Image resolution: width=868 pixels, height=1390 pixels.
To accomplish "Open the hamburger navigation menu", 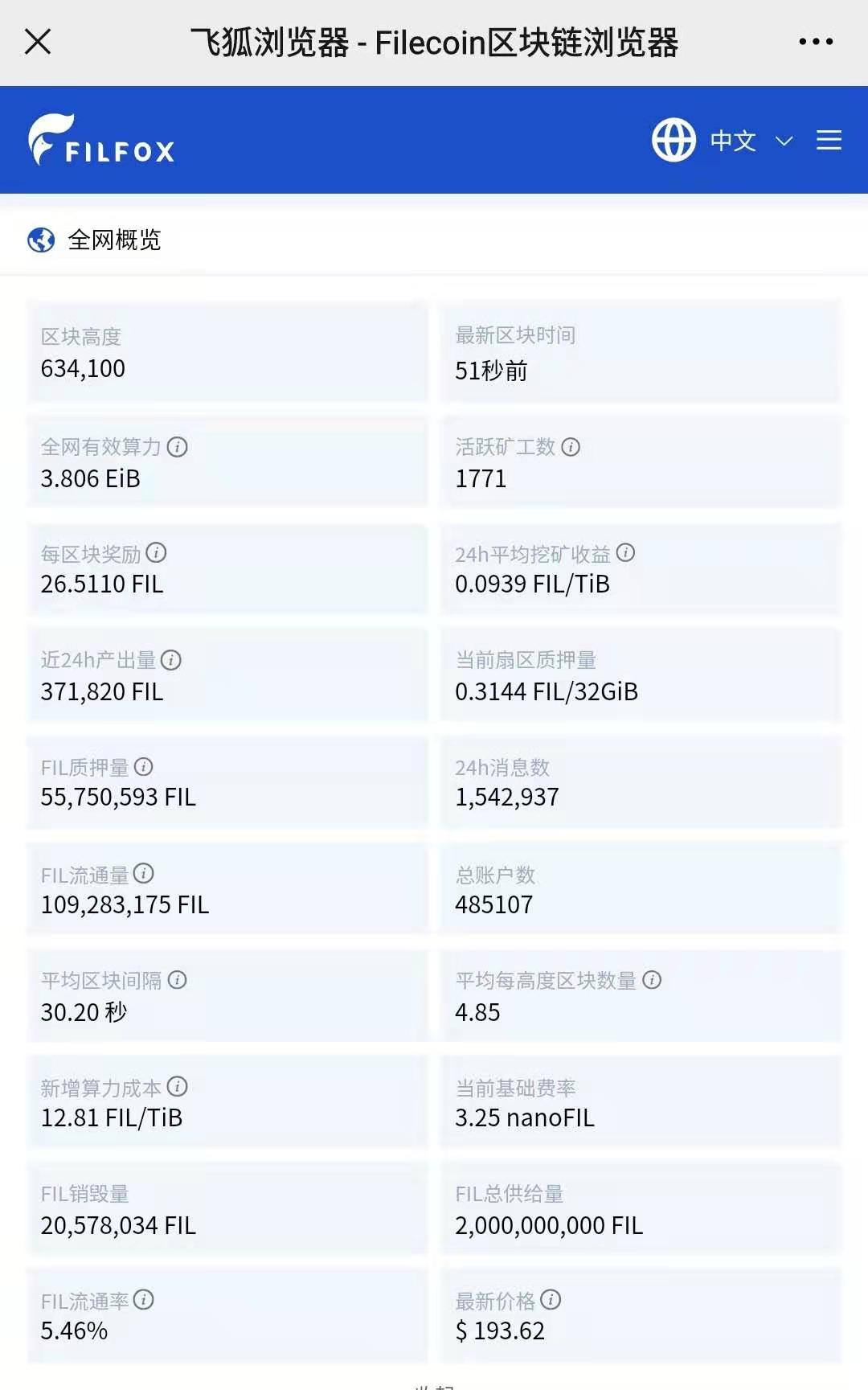I will pos(829,140).
